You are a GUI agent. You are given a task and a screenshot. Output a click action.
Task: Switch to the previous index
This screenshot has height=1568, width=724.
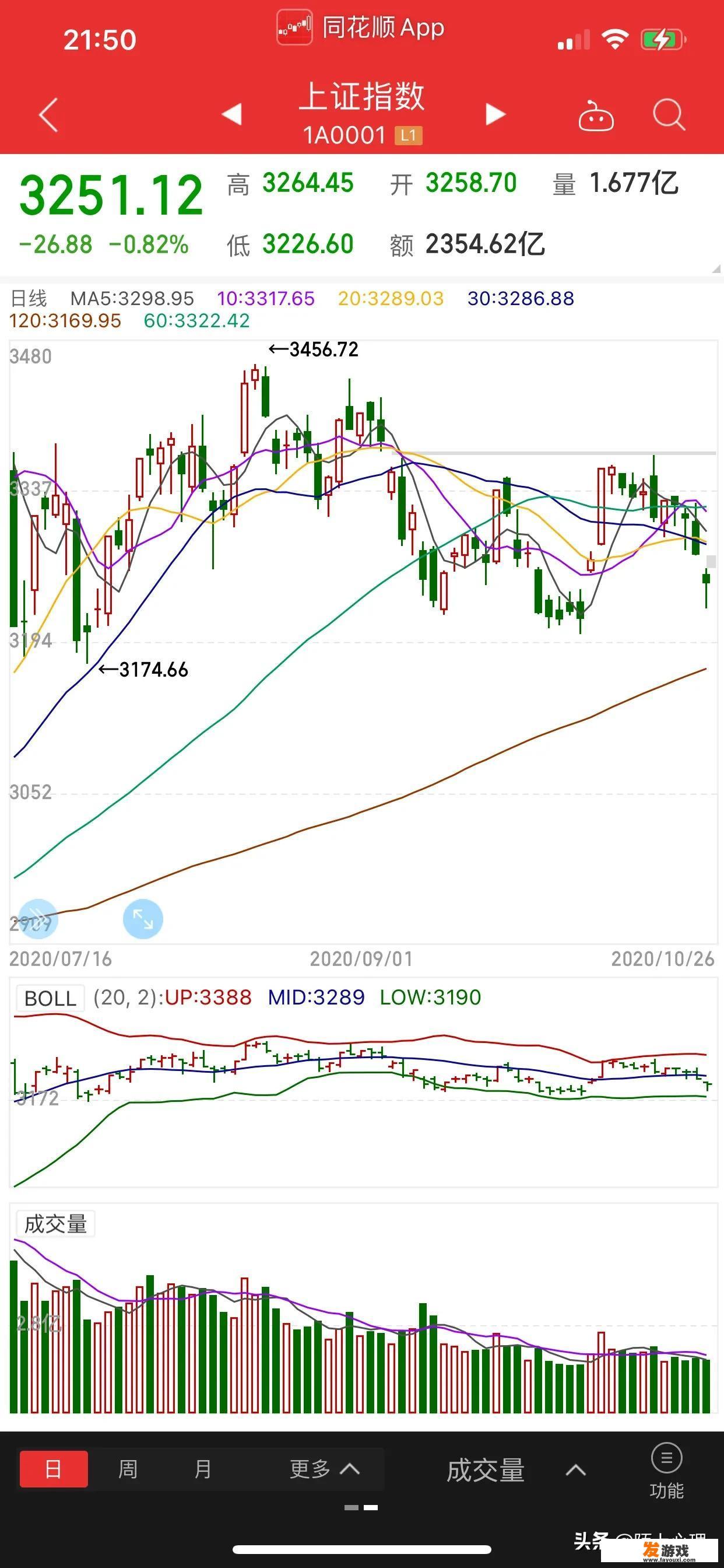tap(232, 114)
